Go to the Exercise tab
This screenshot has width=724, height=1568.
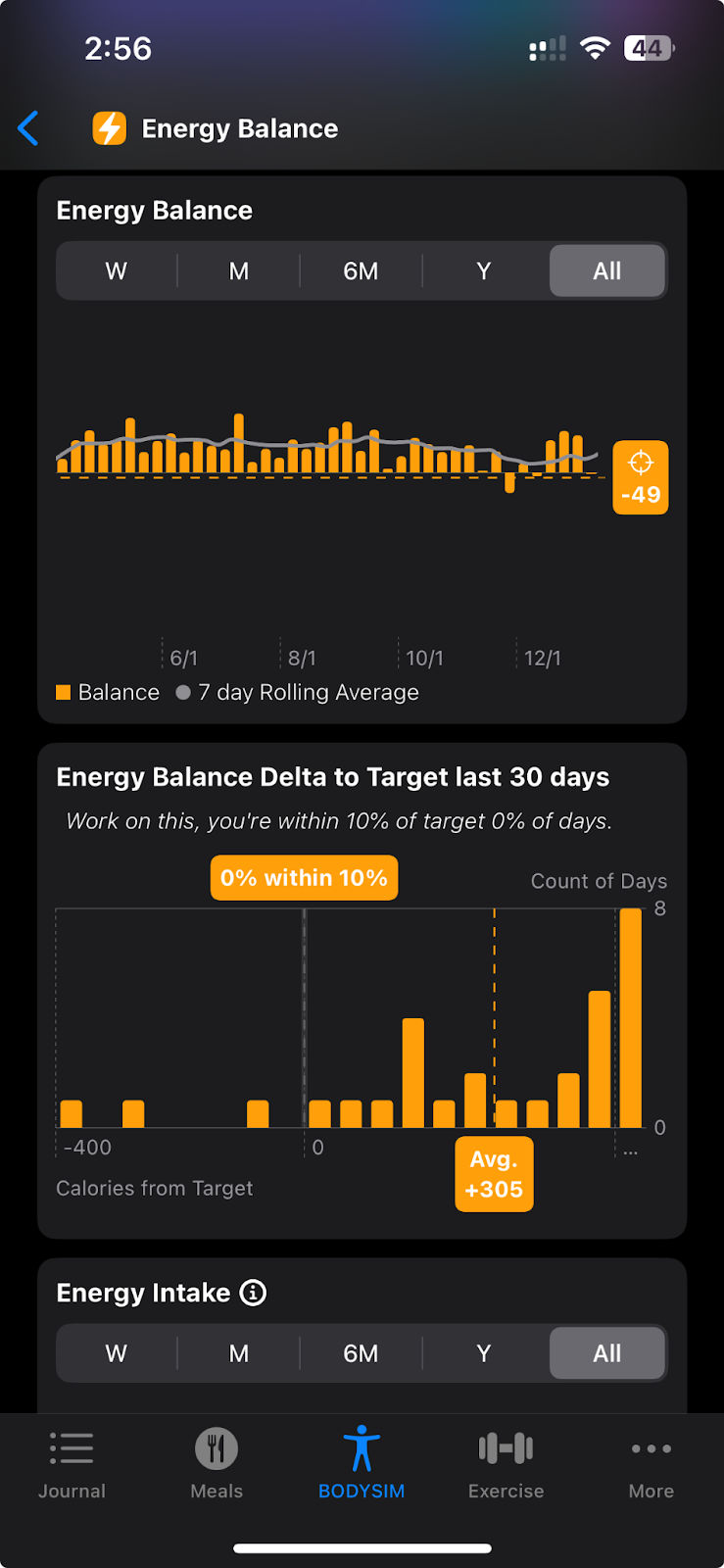[507, 1465]
